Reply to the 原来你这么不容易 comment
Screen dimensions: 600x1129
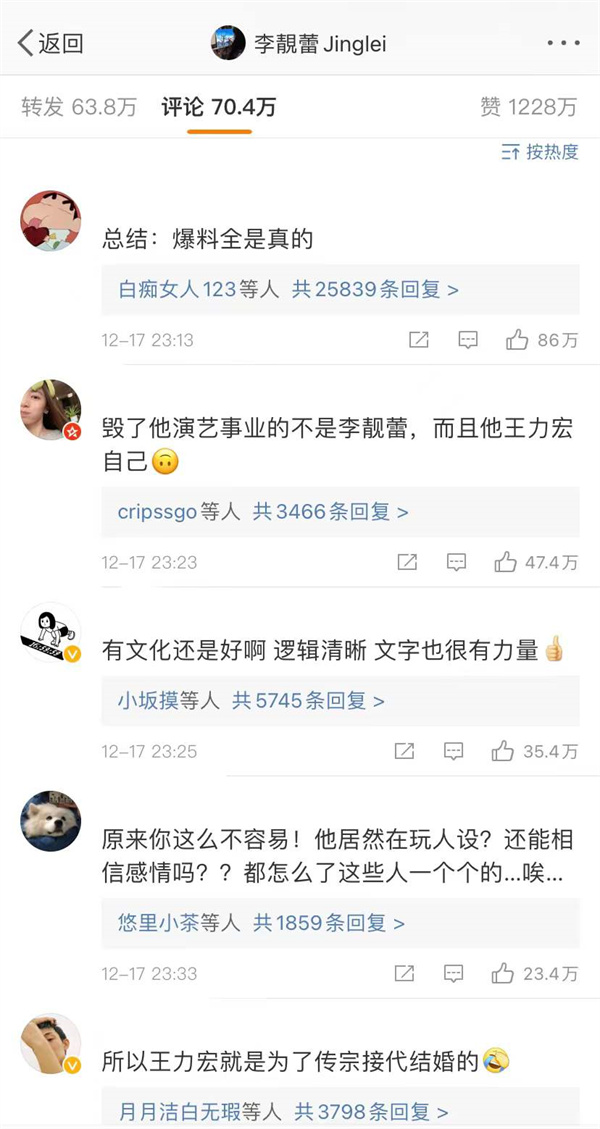click(454, 972)
